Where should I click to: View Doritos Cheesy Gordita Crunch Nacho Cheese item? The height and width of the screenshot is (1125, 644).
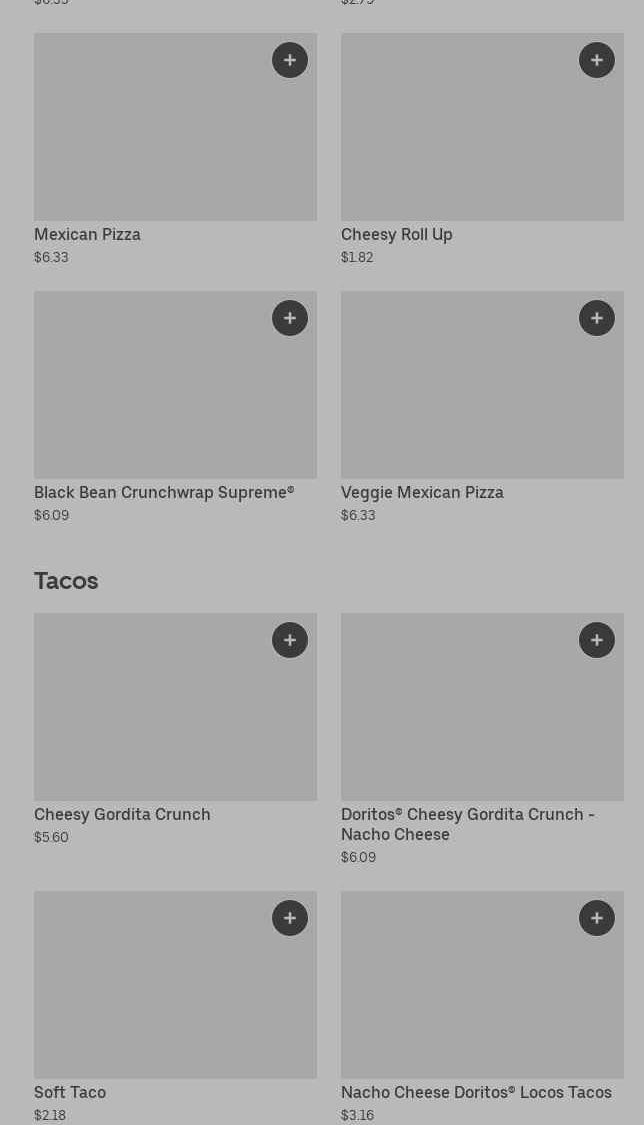(460, 720)
